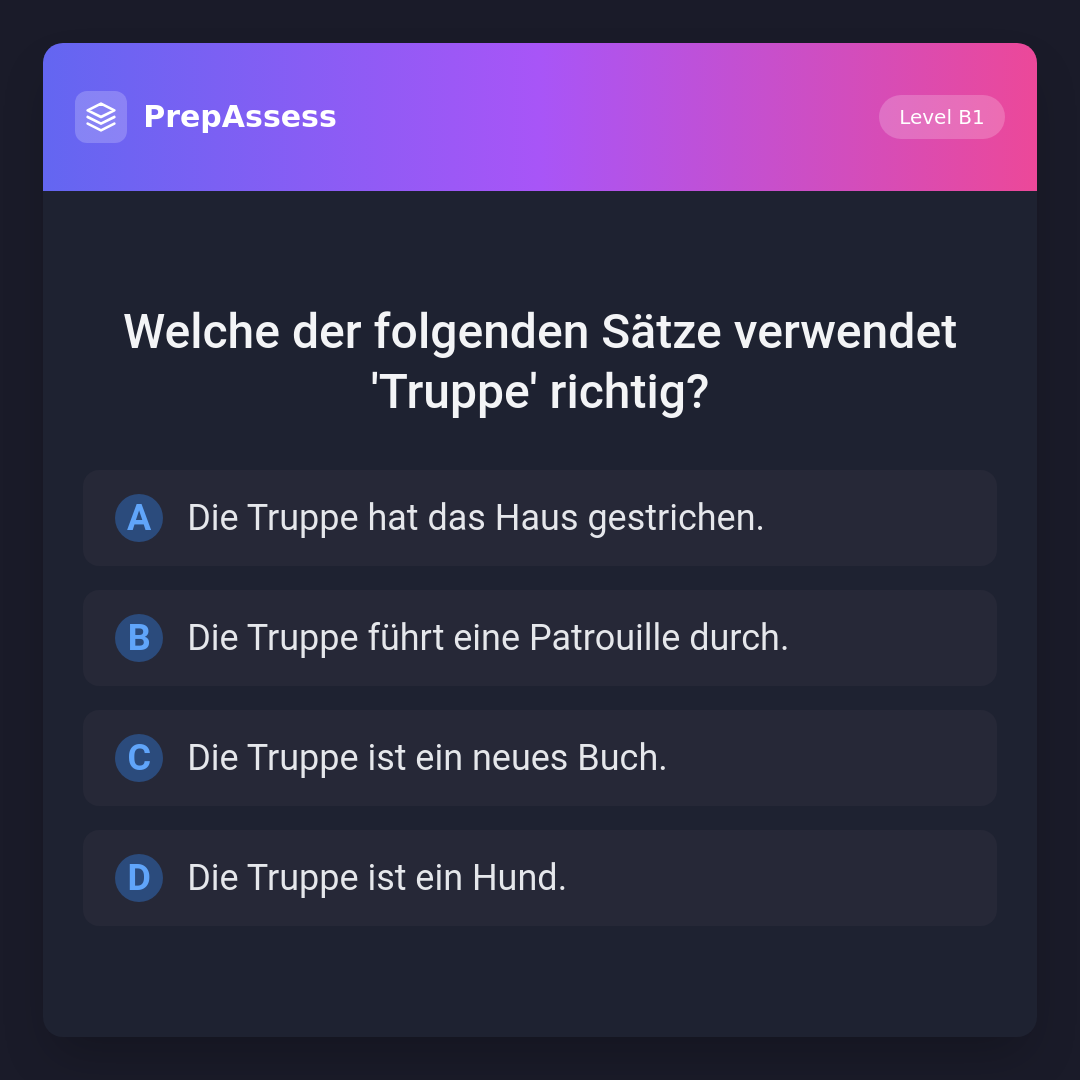The height and width of the screenshot is (1080, 1080).
Task: Mark answer D: Truppe ist ein Hund
Action: tap(540, 878)
